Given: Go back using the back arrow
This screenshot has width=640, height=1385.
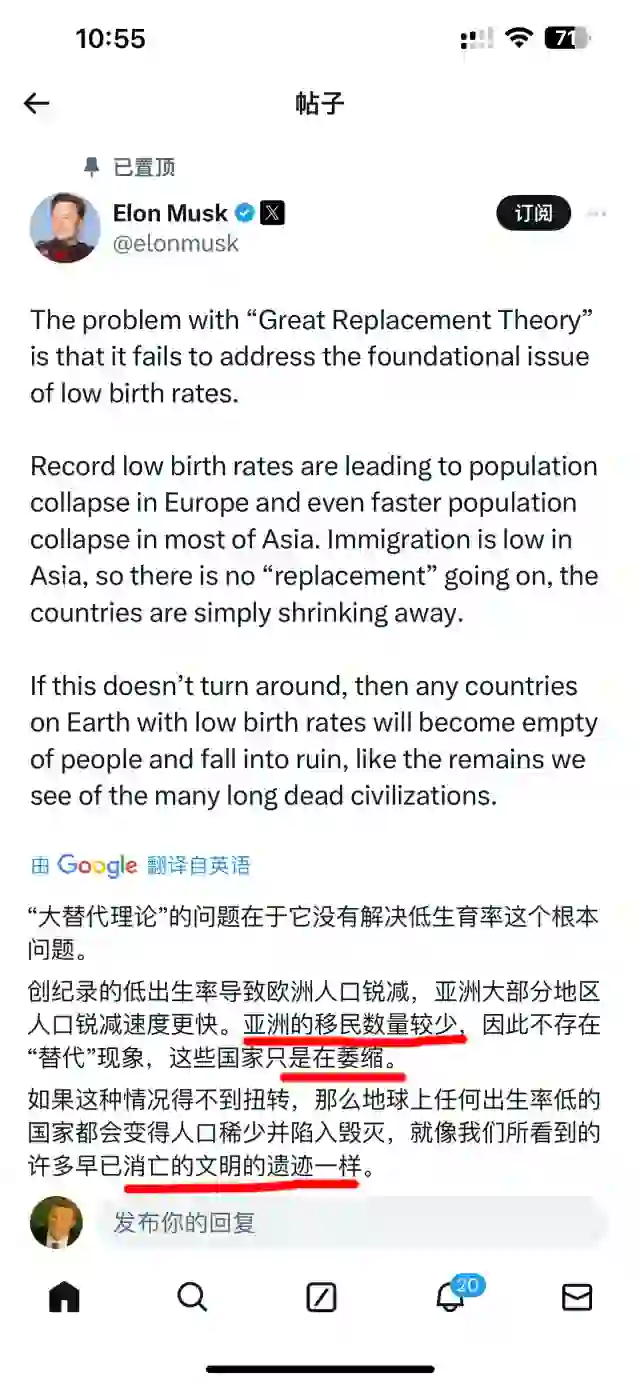Looking at the screenshot, I should coord(37,104).
